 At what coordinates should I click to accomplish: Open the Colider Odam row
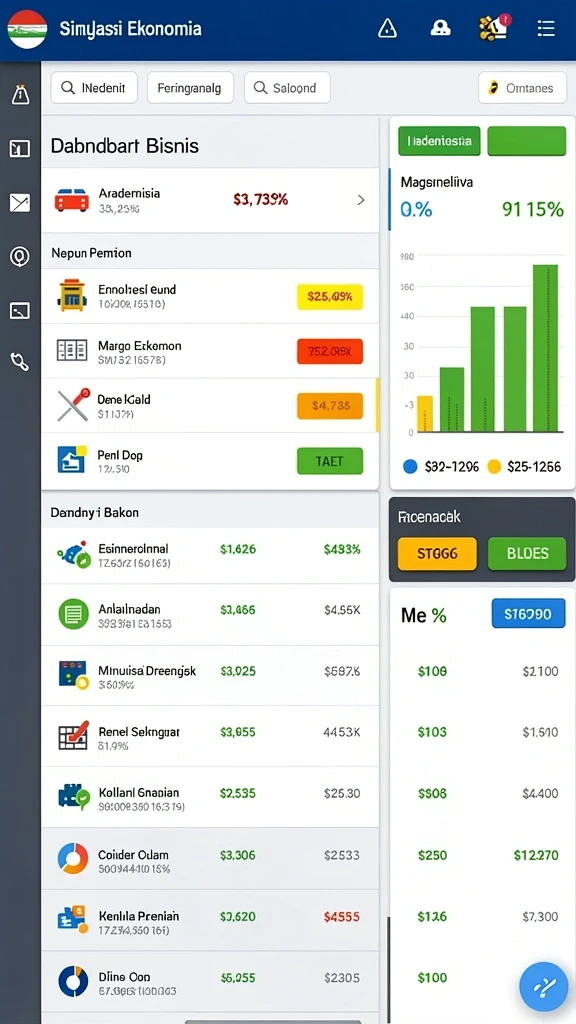(x=210, y=859)
